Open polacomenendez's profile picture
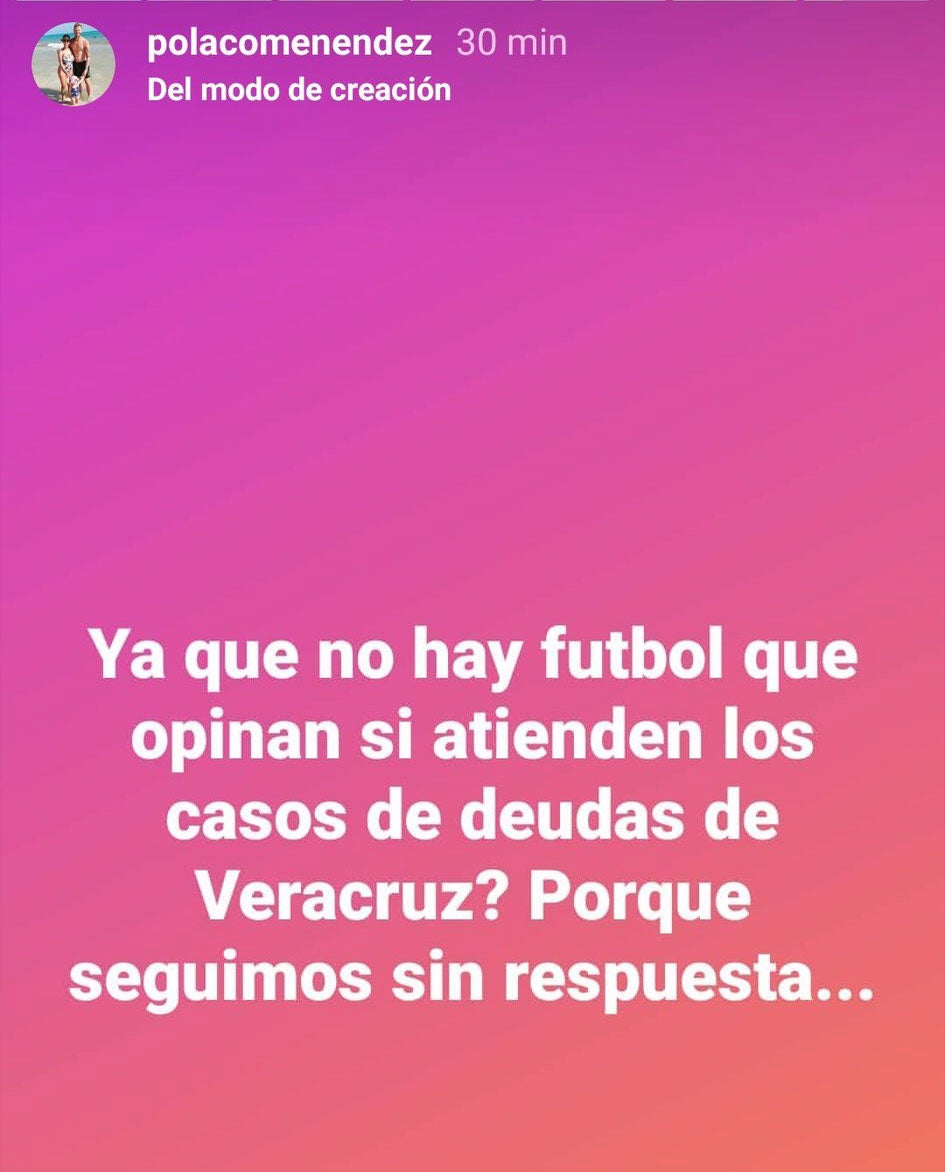Viewport: 945px width, 1172px height. 73,66
